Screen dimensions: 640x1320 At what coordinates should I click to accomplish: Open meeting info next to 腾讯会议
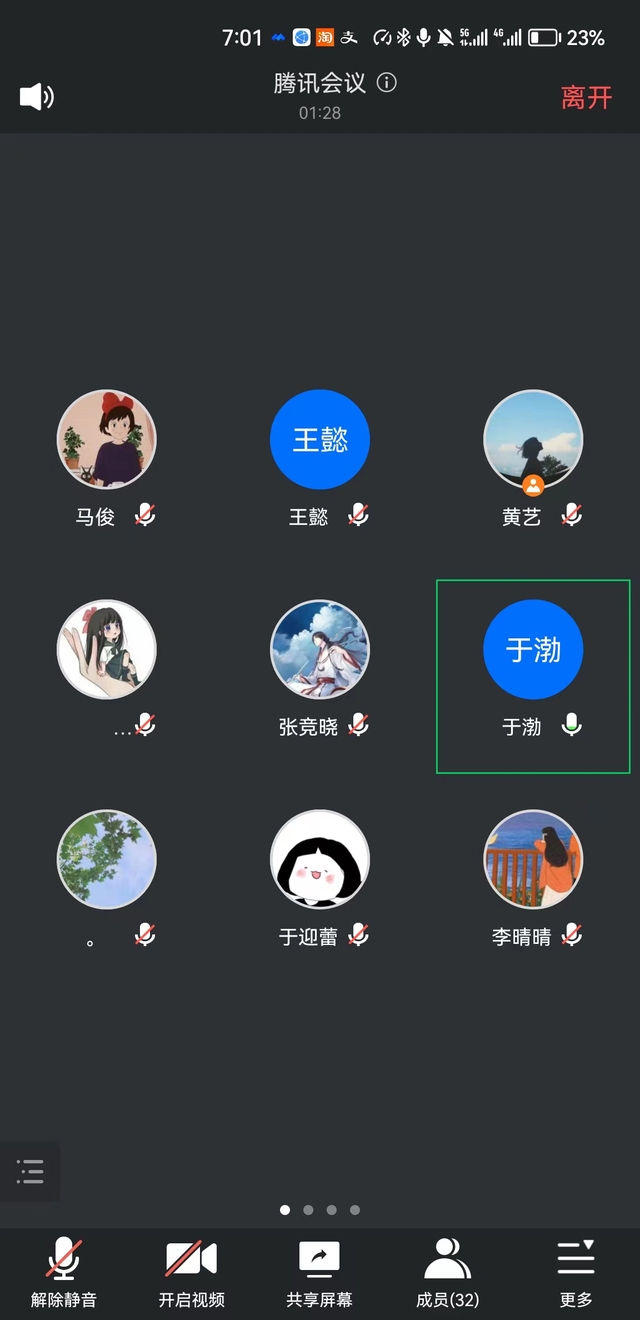click(386, 83)
